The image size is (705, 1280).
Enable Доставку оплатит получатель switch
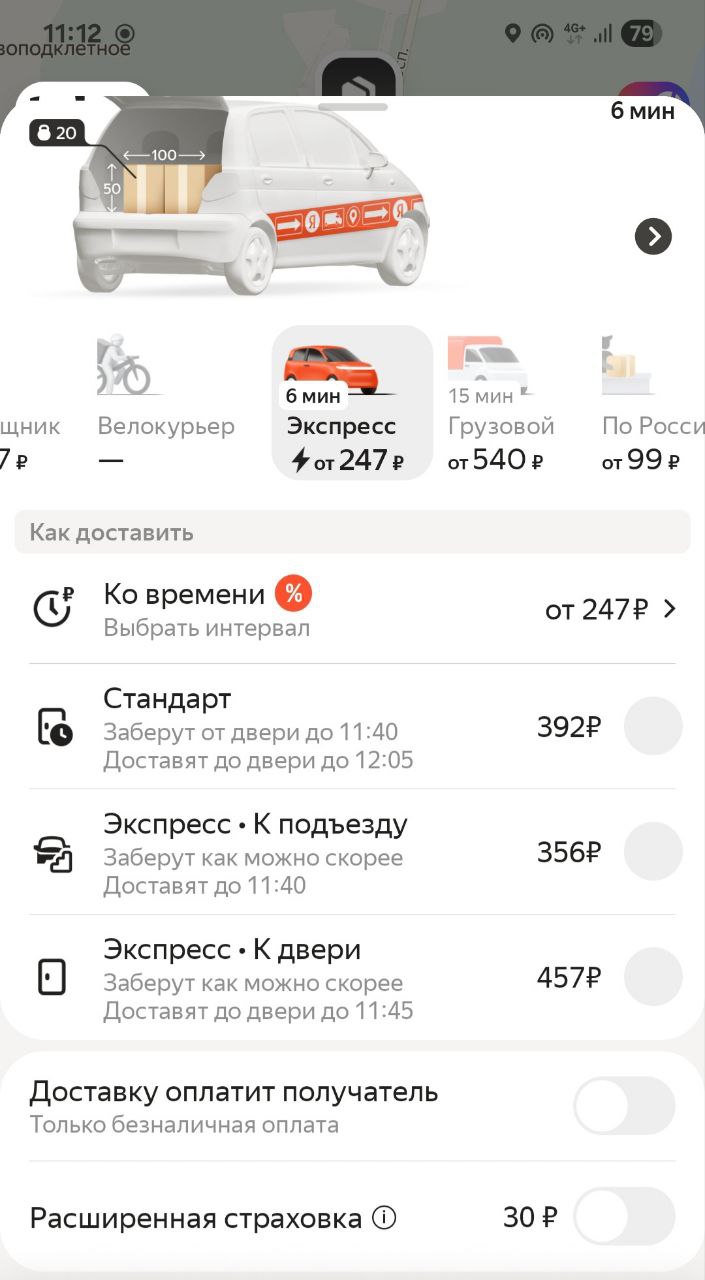pyautogui.click(x=624, y=1105)
